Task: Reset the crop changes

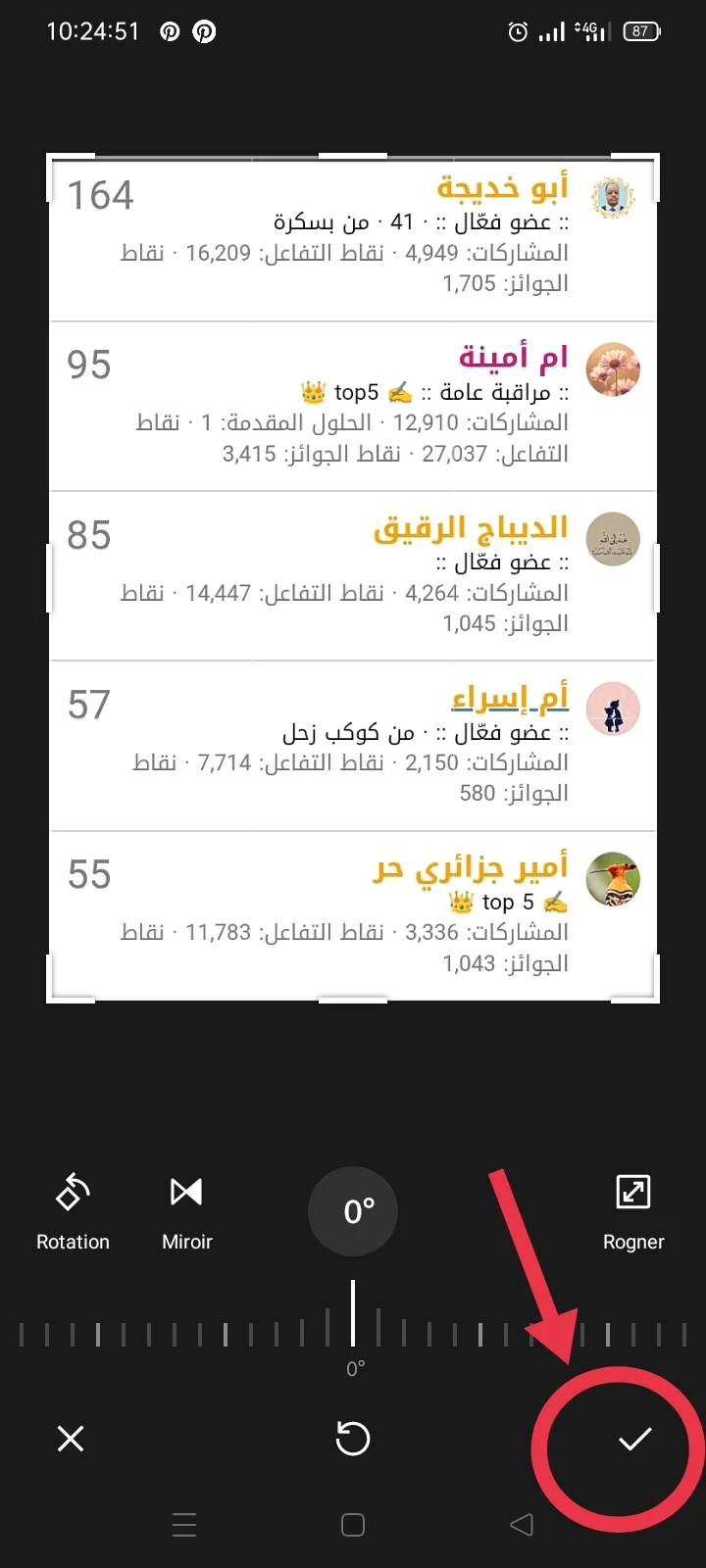Action: point(353,1439)
